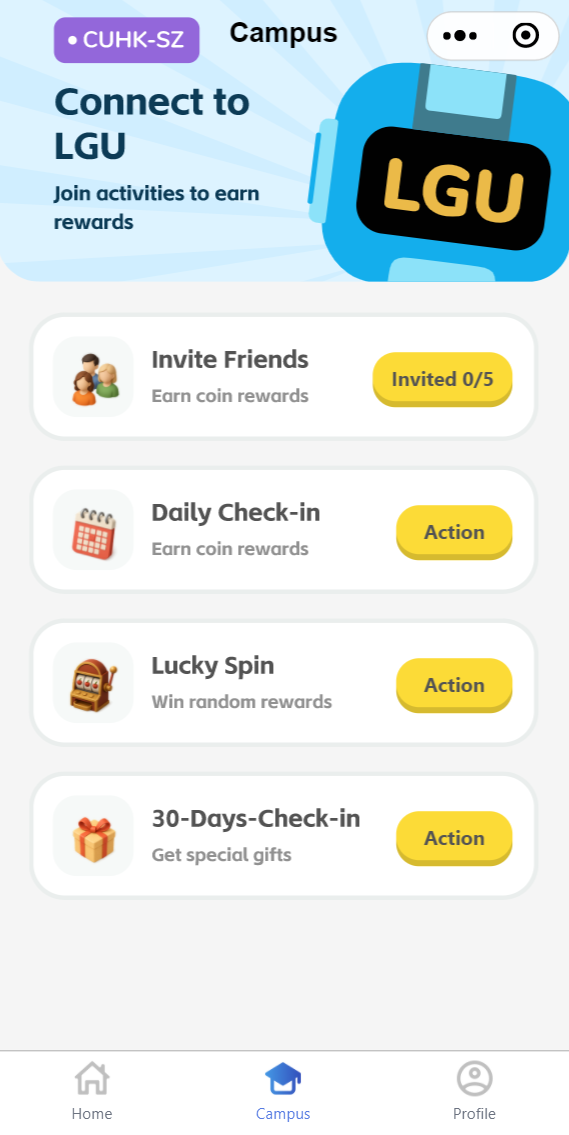The height and width of the screenshot is (1135, 569).
Task: Select the Campus tab
Action: pos(283,1092)
